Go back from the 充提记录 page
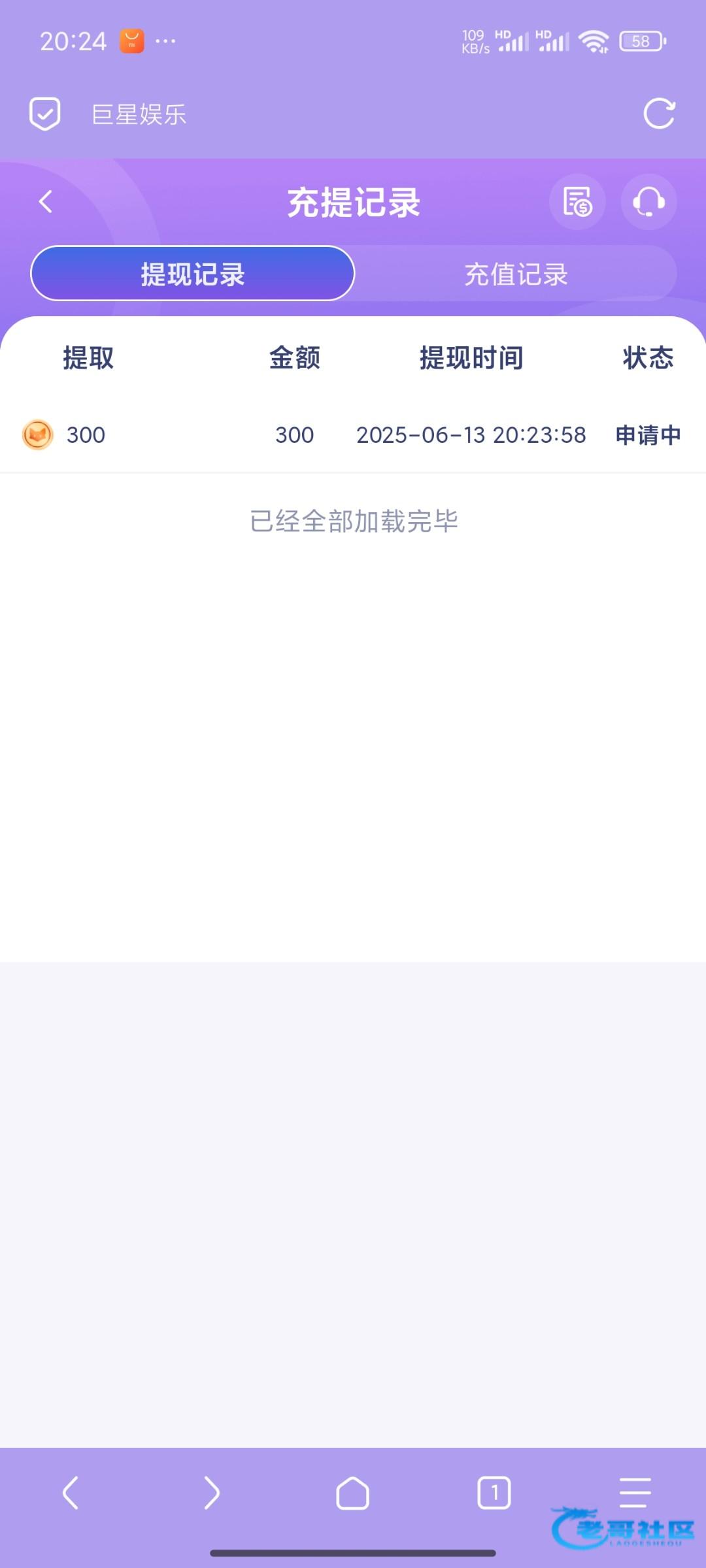The height and width of the screenshot is (1568, 706). 45,202
